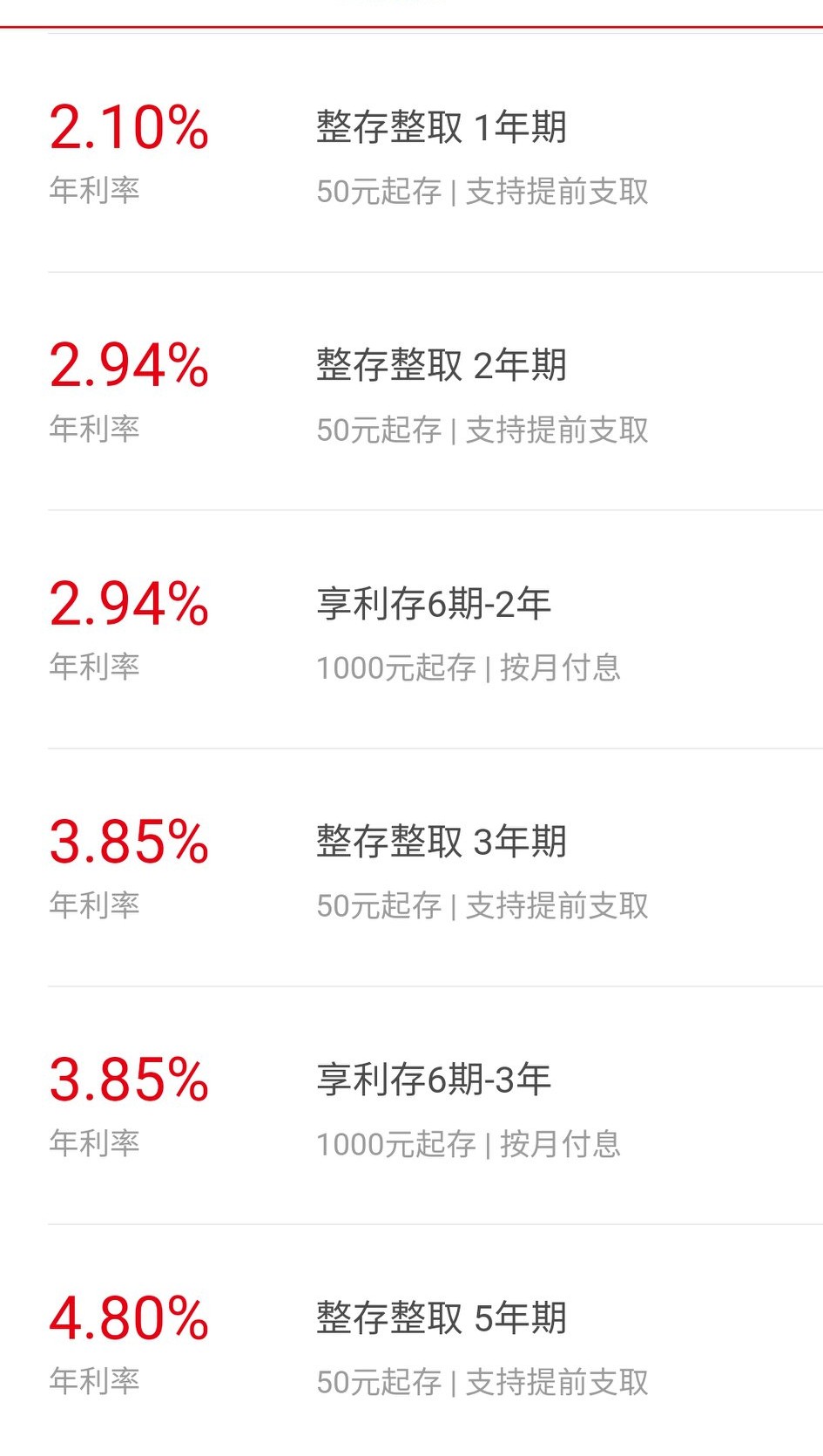Screen dimensions: 823x1456
Task: Click the 2.94% rate of 整存整取 2年期
Action: tap(129, 366)
